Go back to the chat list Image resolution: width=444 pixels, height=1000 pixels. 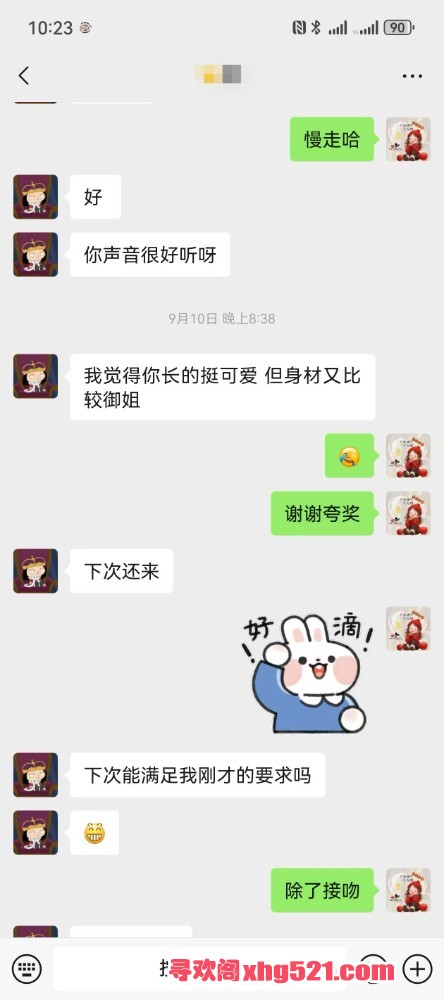24,76
